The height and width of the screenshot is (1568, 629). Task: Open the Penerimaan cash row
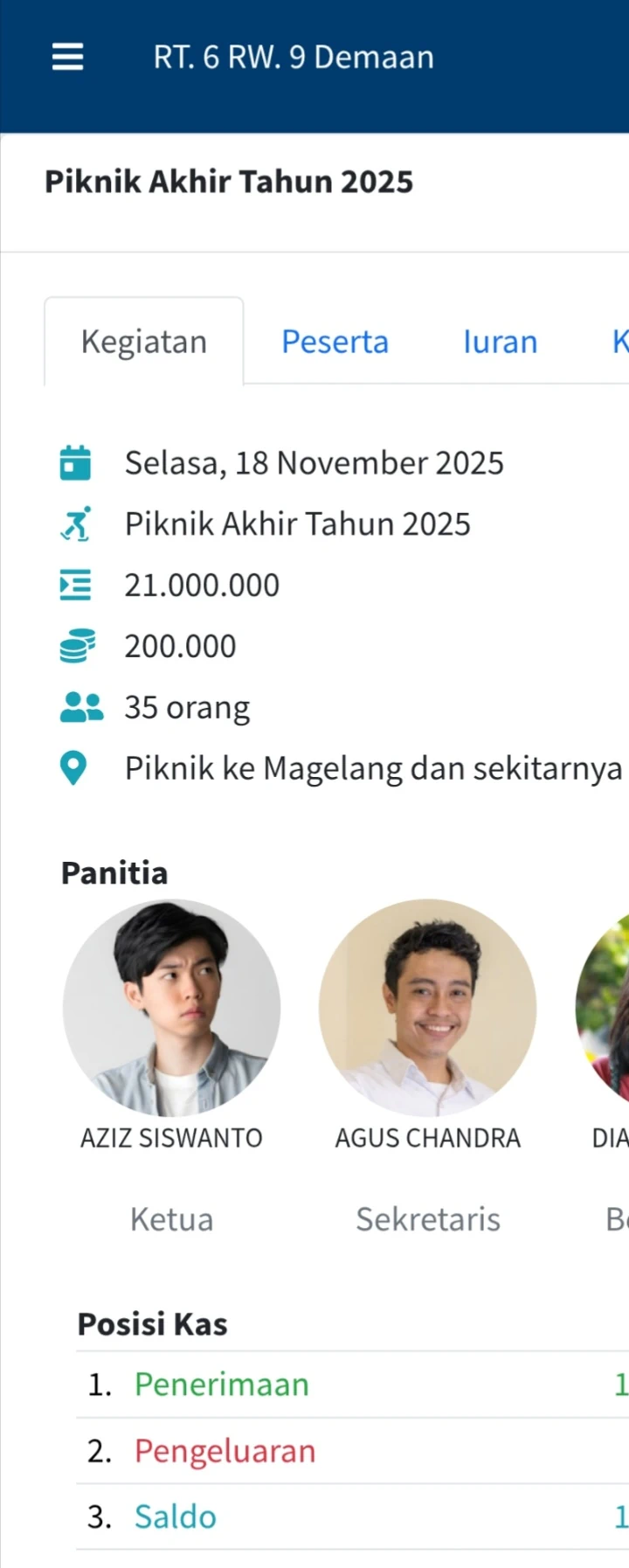tap(221, 1384)
